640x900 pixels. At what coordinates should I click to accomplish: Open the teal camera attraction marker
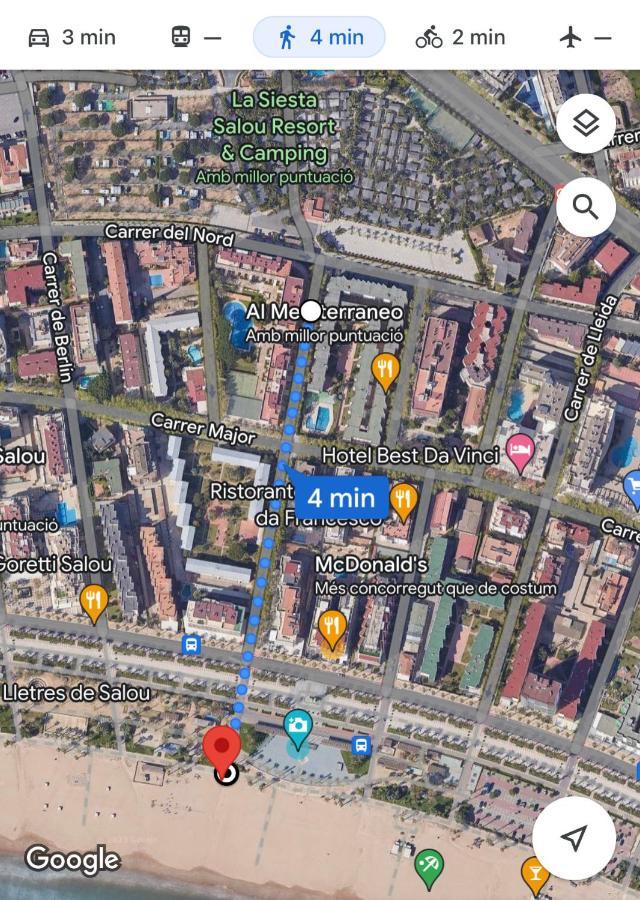click(x=298, y=727)
